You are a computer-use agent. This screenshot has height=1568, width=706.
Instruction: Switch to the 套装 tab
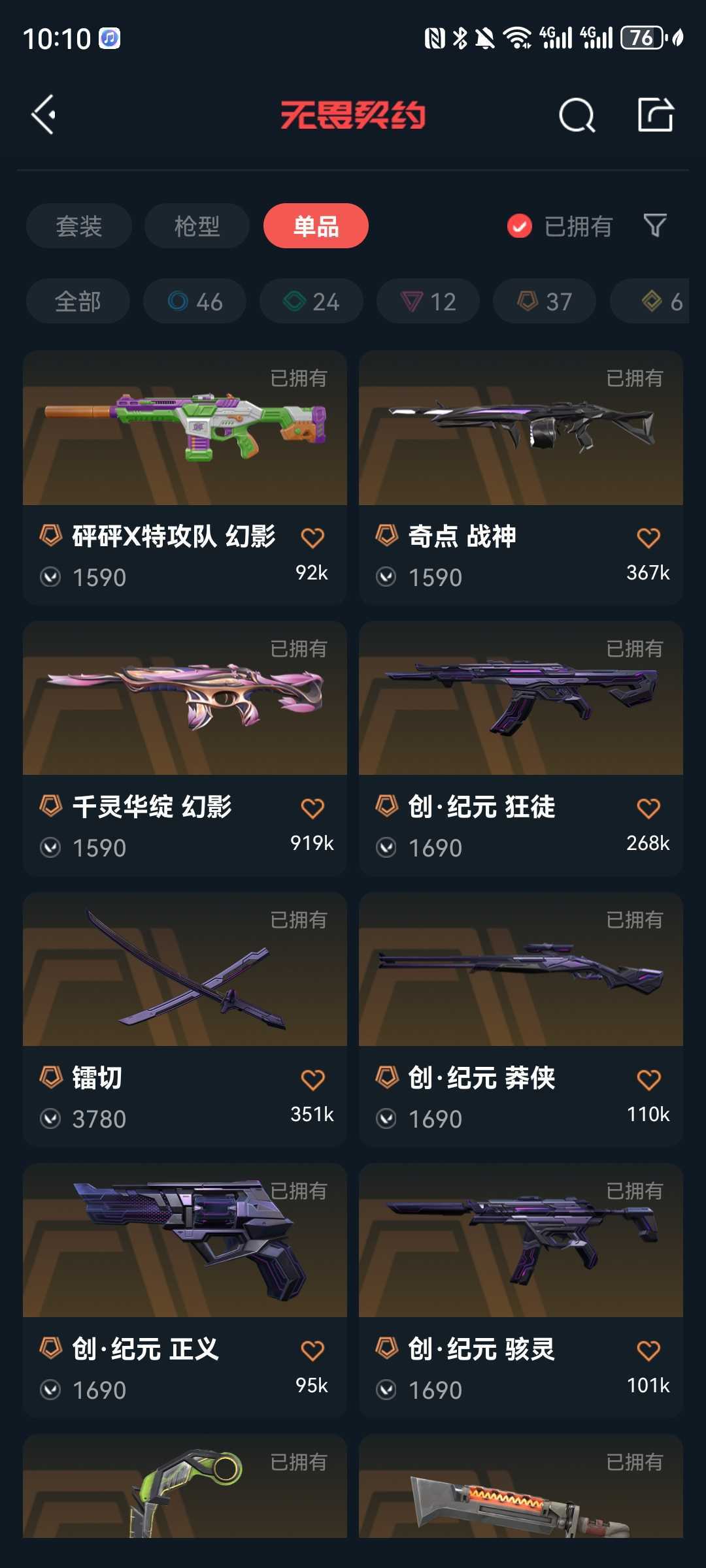pos(78,226)
